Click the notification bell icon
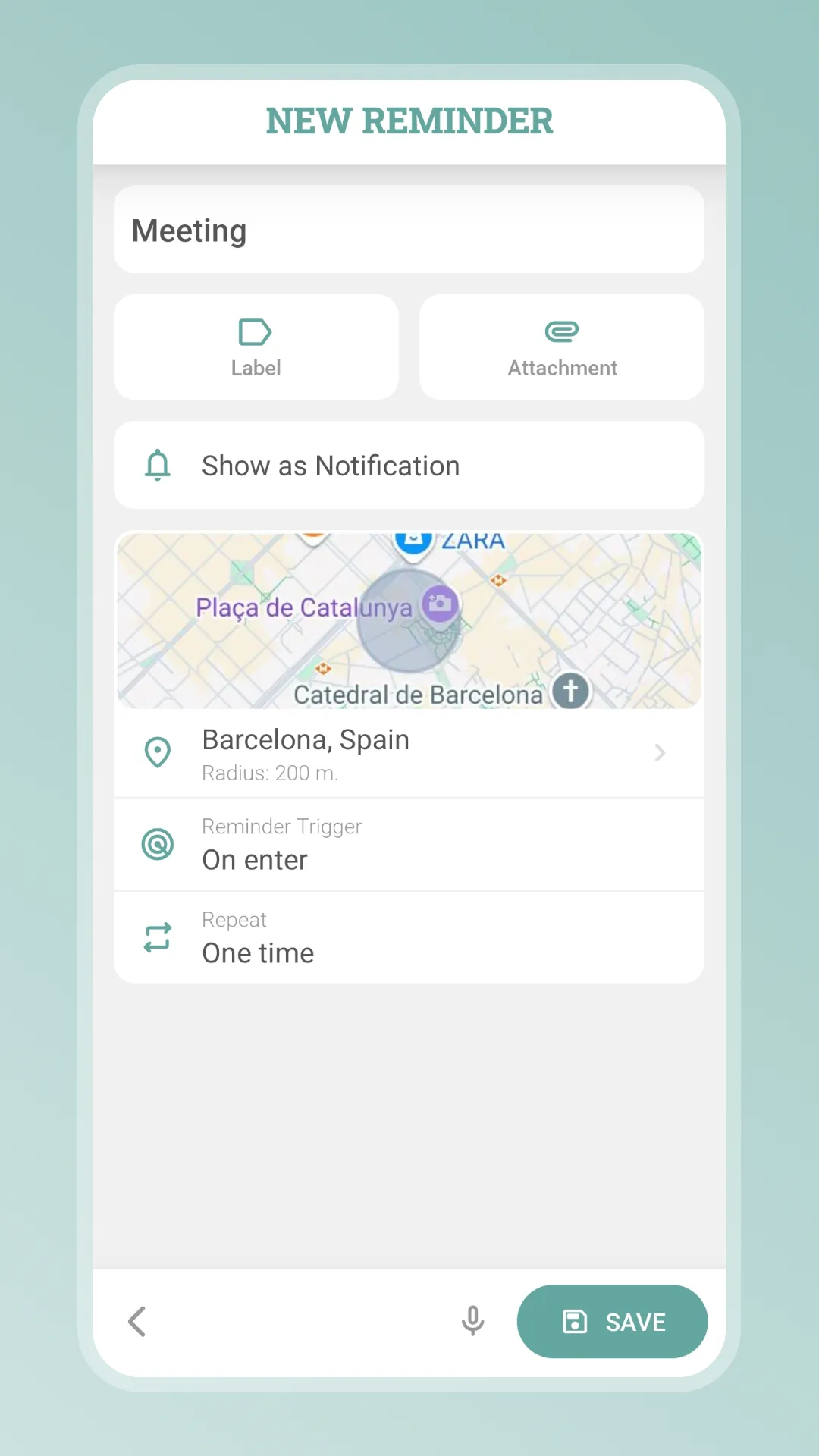This screenshot has height=1456, width=819. (157, 465)
